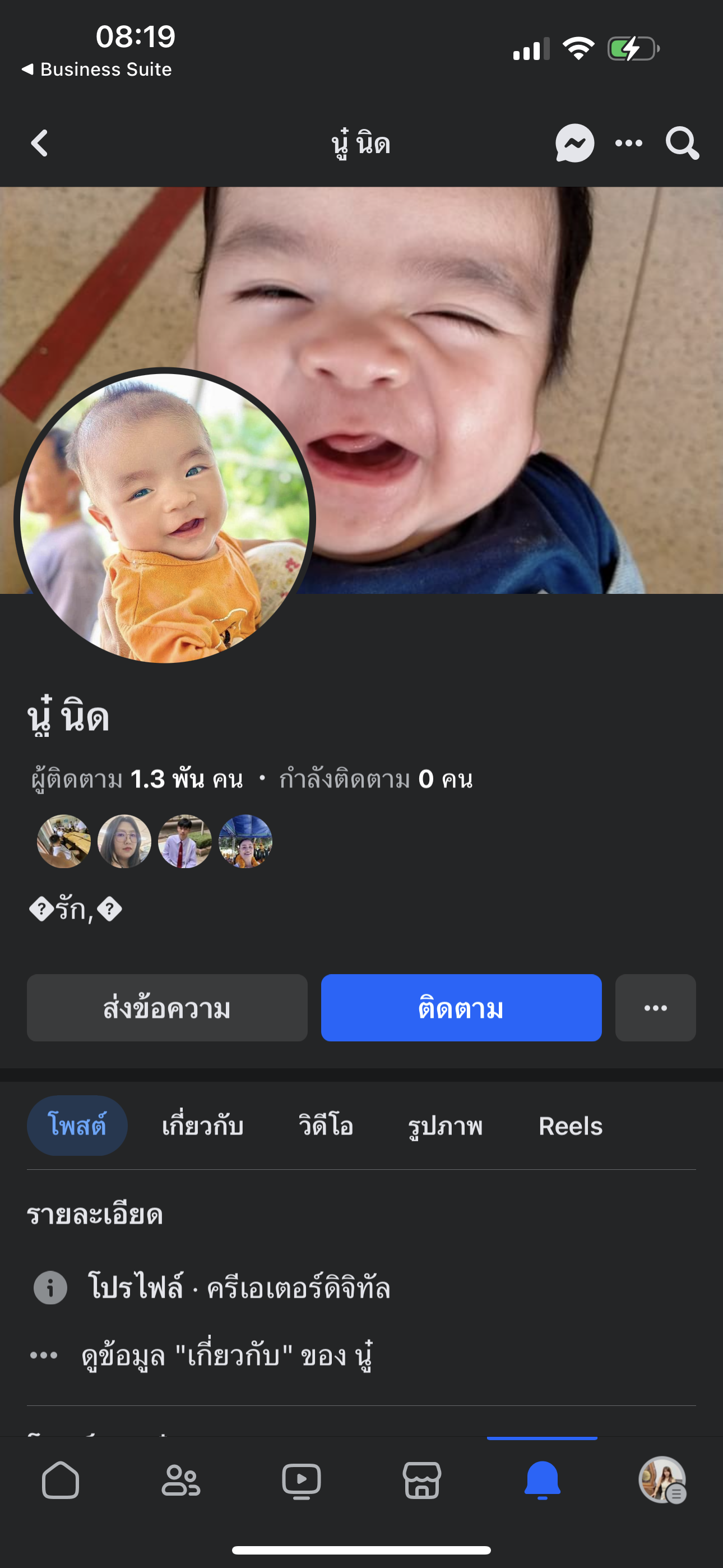Go to the Home feed tab

coord(61,1480)
